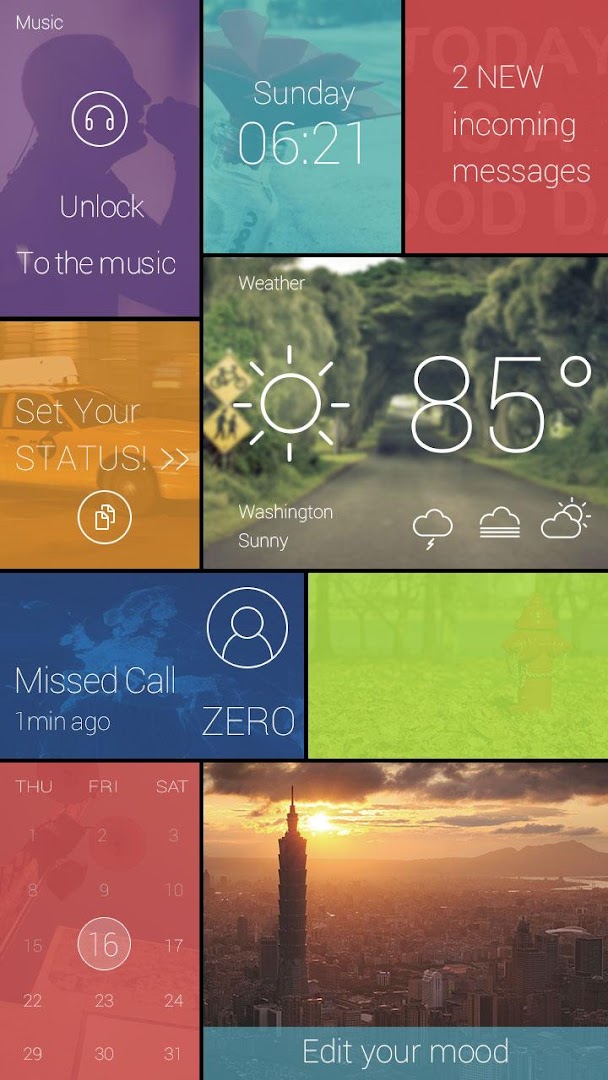Viewport: 608px width, 1080px height.
Task: Open the Missed Call tile
Action: 152,665
